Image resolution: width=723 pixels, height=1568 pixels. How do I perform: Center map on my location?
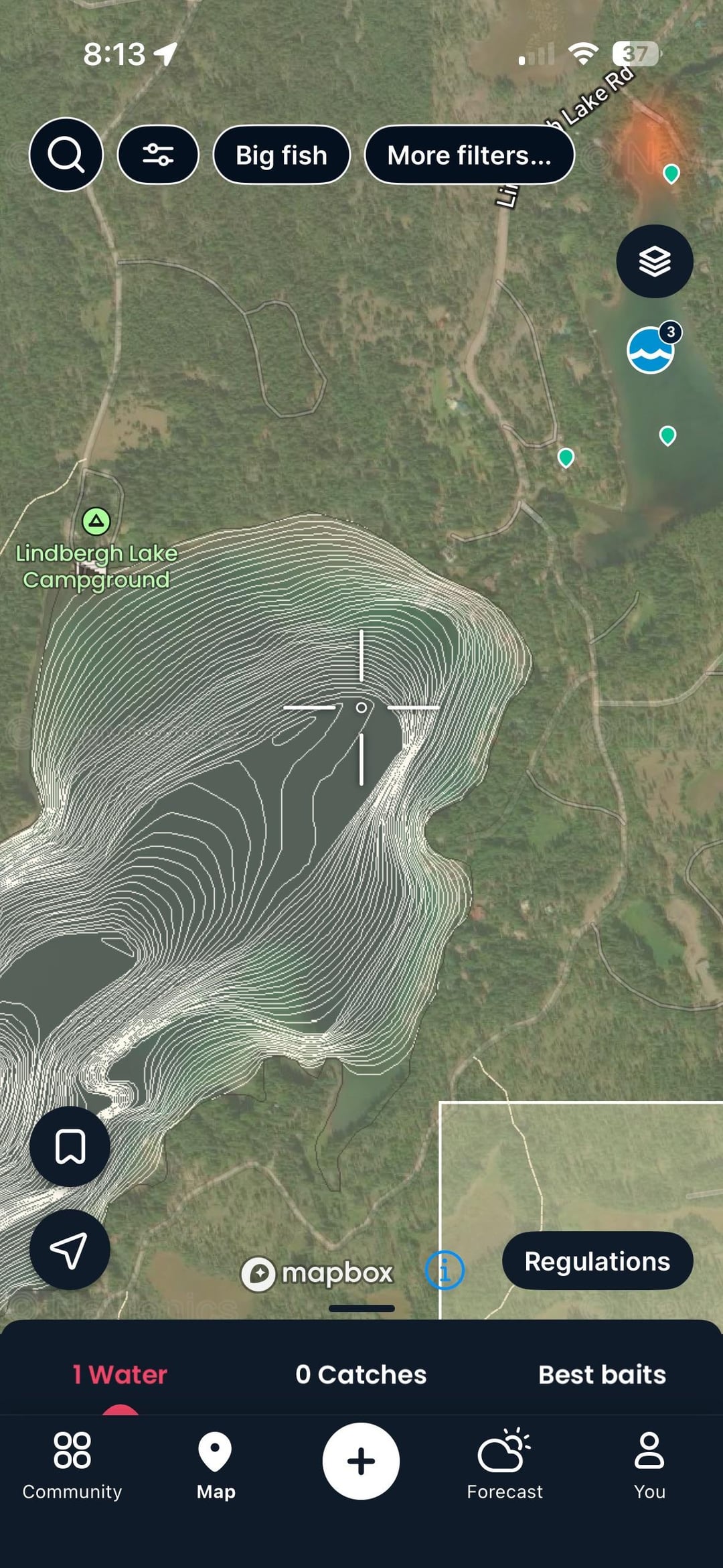[70, 1250]
